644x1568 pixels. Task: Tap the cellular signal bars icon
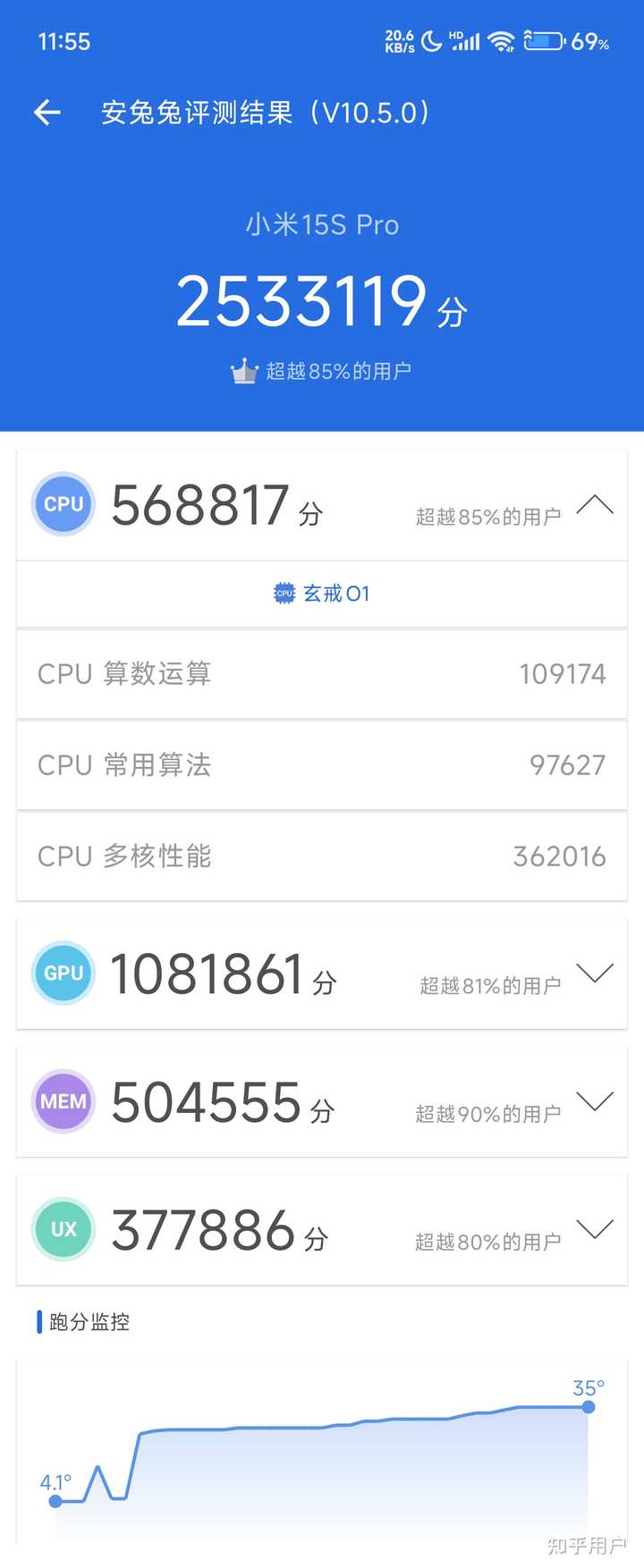[466, 39]
